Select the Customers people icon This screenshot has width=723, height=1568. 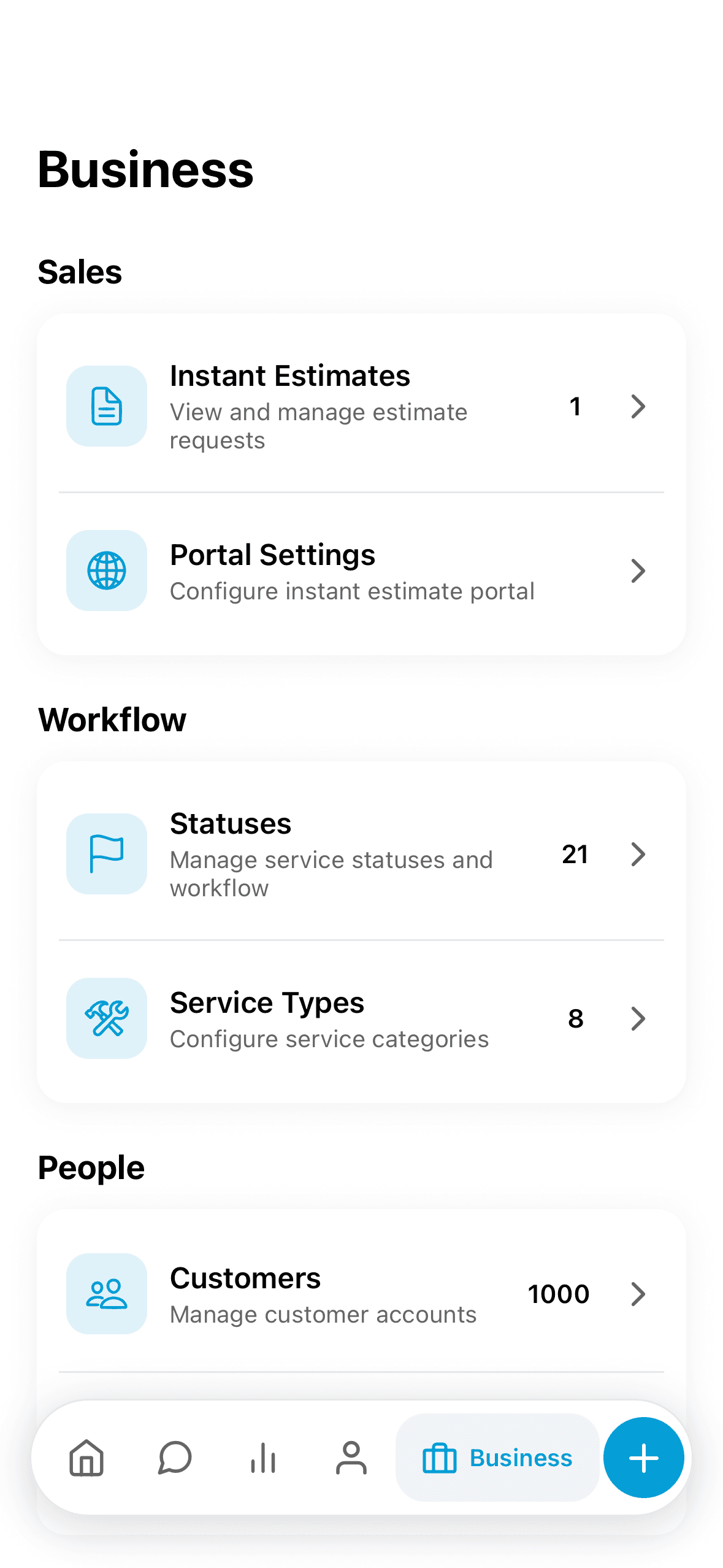coord(106,1293)
